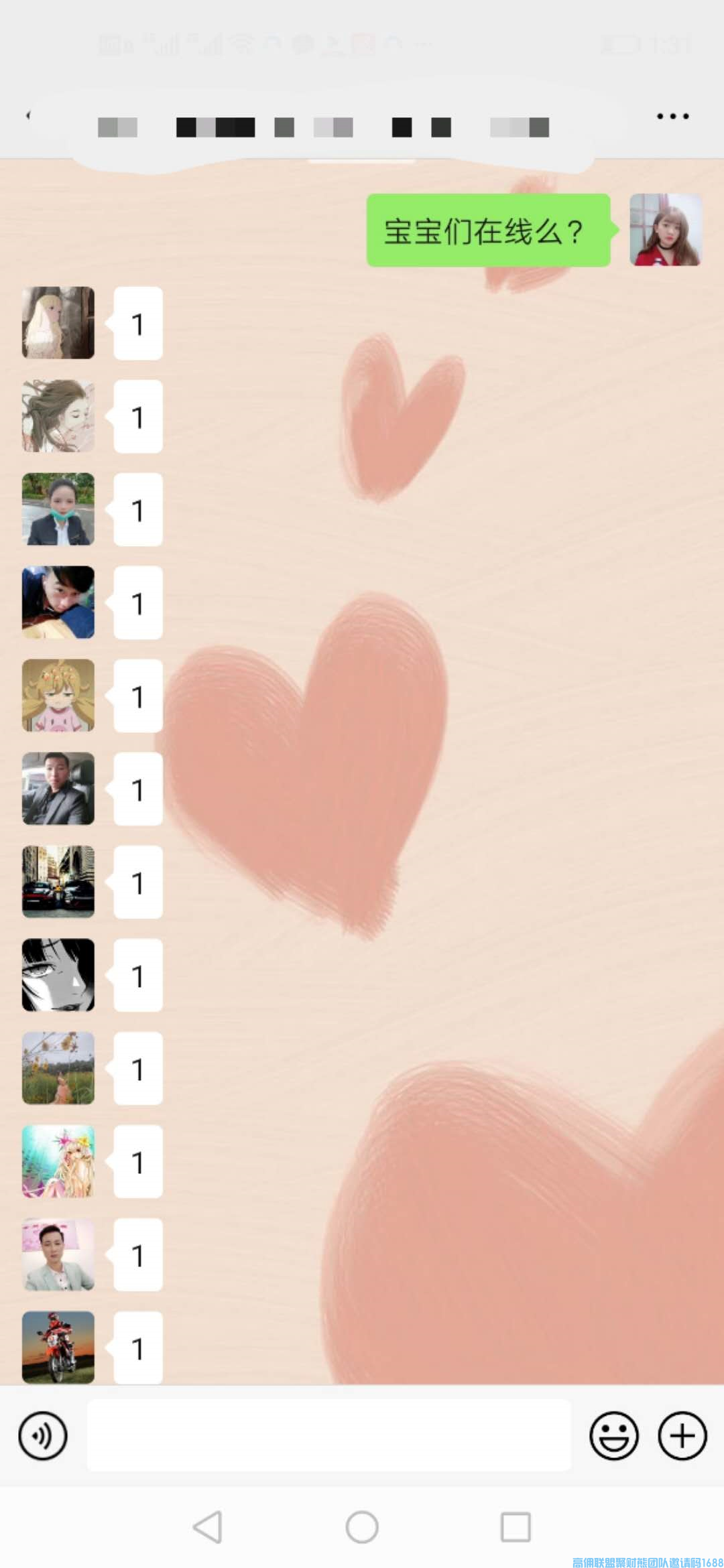The image size is (724, 1568).
Task: Open profile of the motorcycle rider avatar
Action: click(58, 1348)
